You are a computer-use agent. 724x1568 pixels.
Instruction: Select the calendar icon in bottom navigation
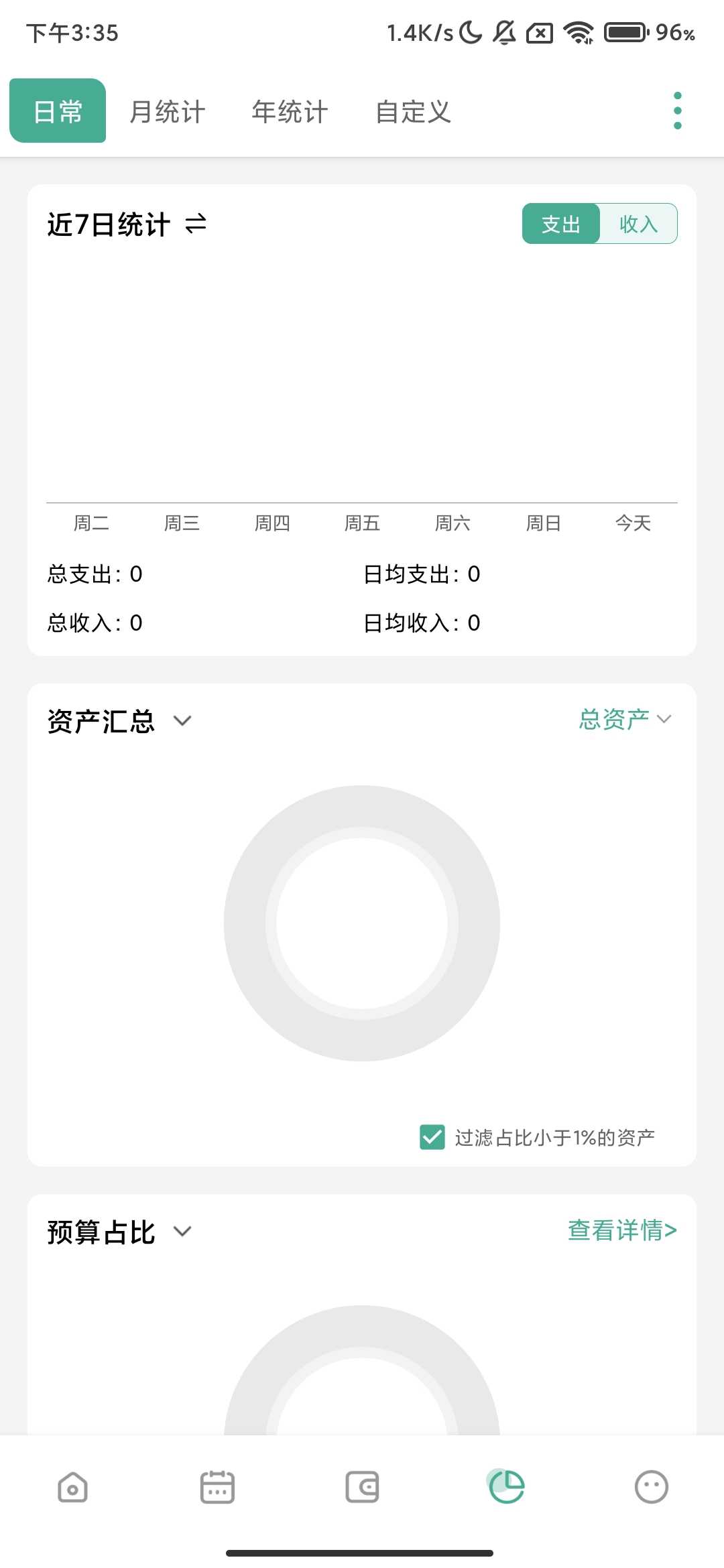click(217, 1486)
